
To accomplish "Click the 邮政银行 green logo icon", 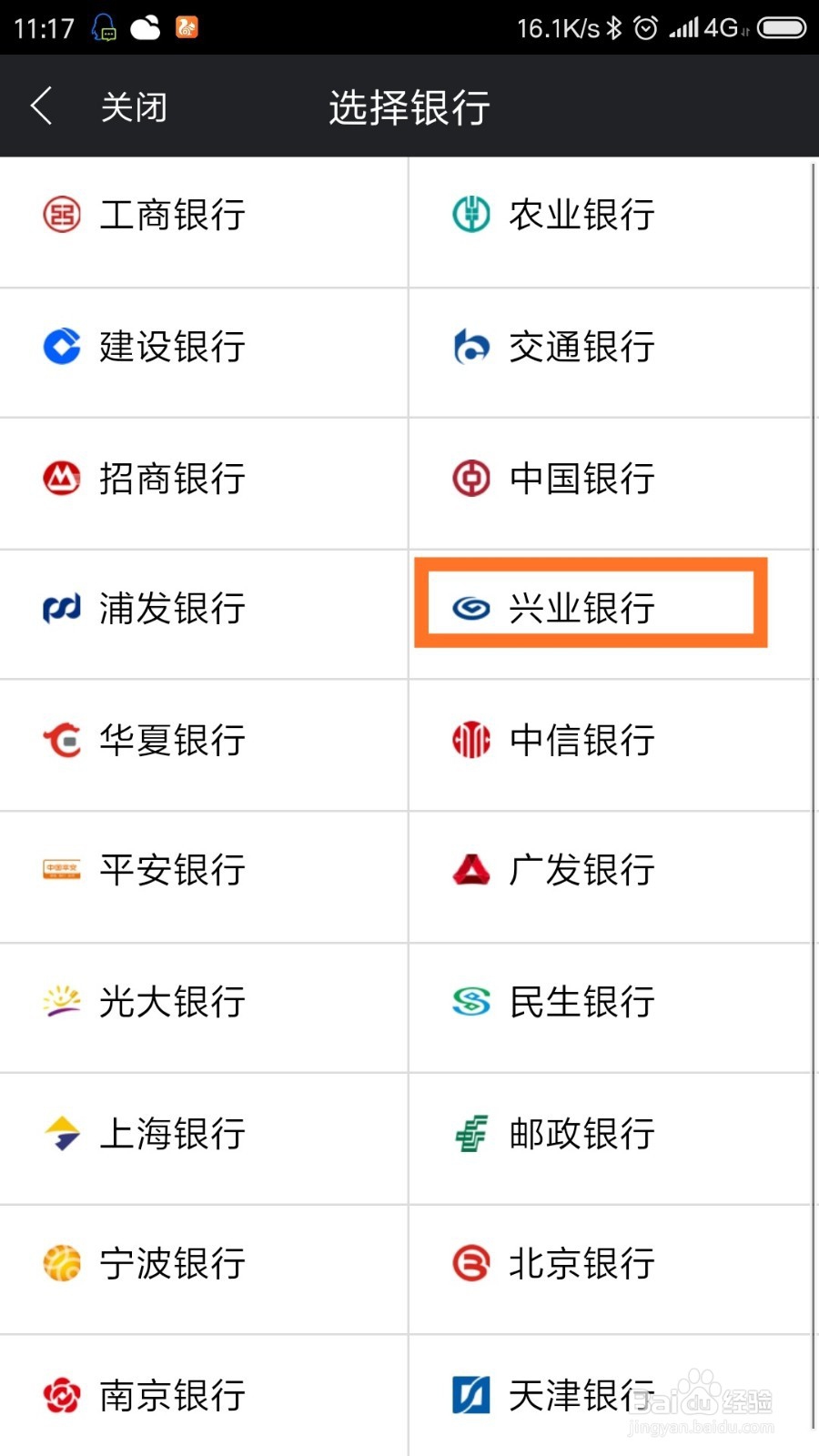I will point(470,1134).
